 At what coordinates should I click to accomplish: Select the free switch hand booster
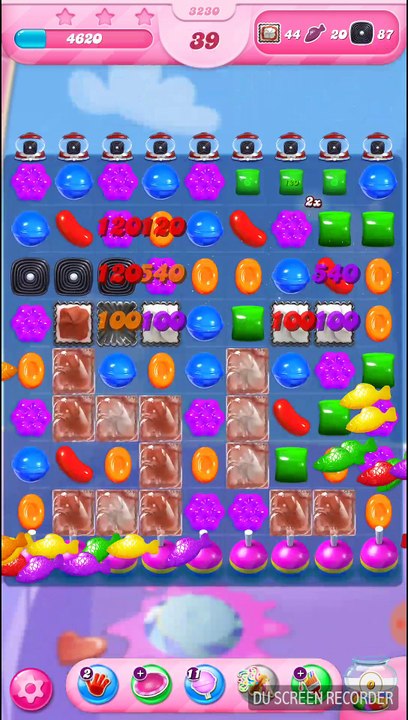click(x=98, y=685)
